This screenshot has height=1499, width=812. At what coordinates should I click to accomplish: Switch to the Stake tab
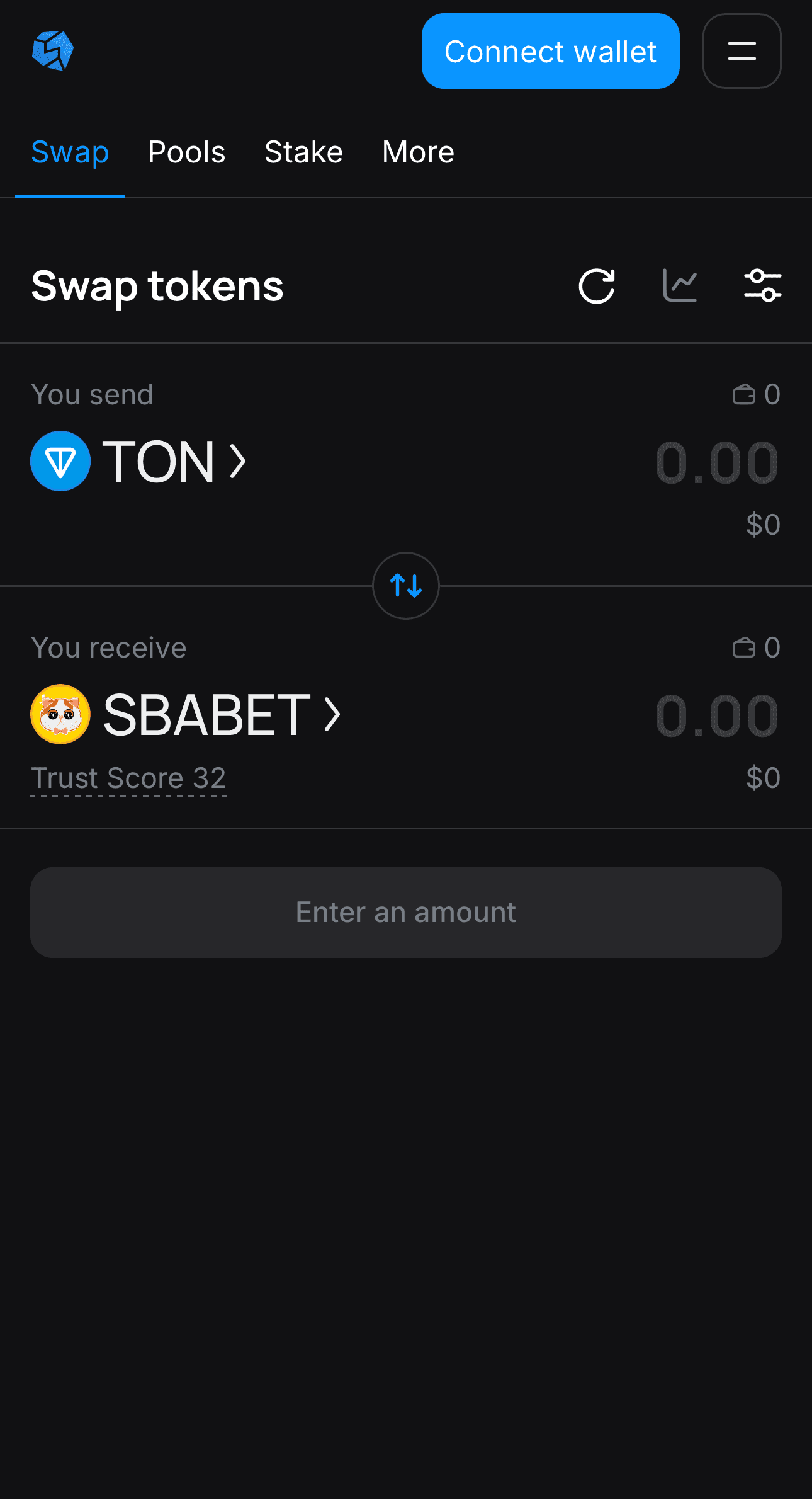click(303, 152)
